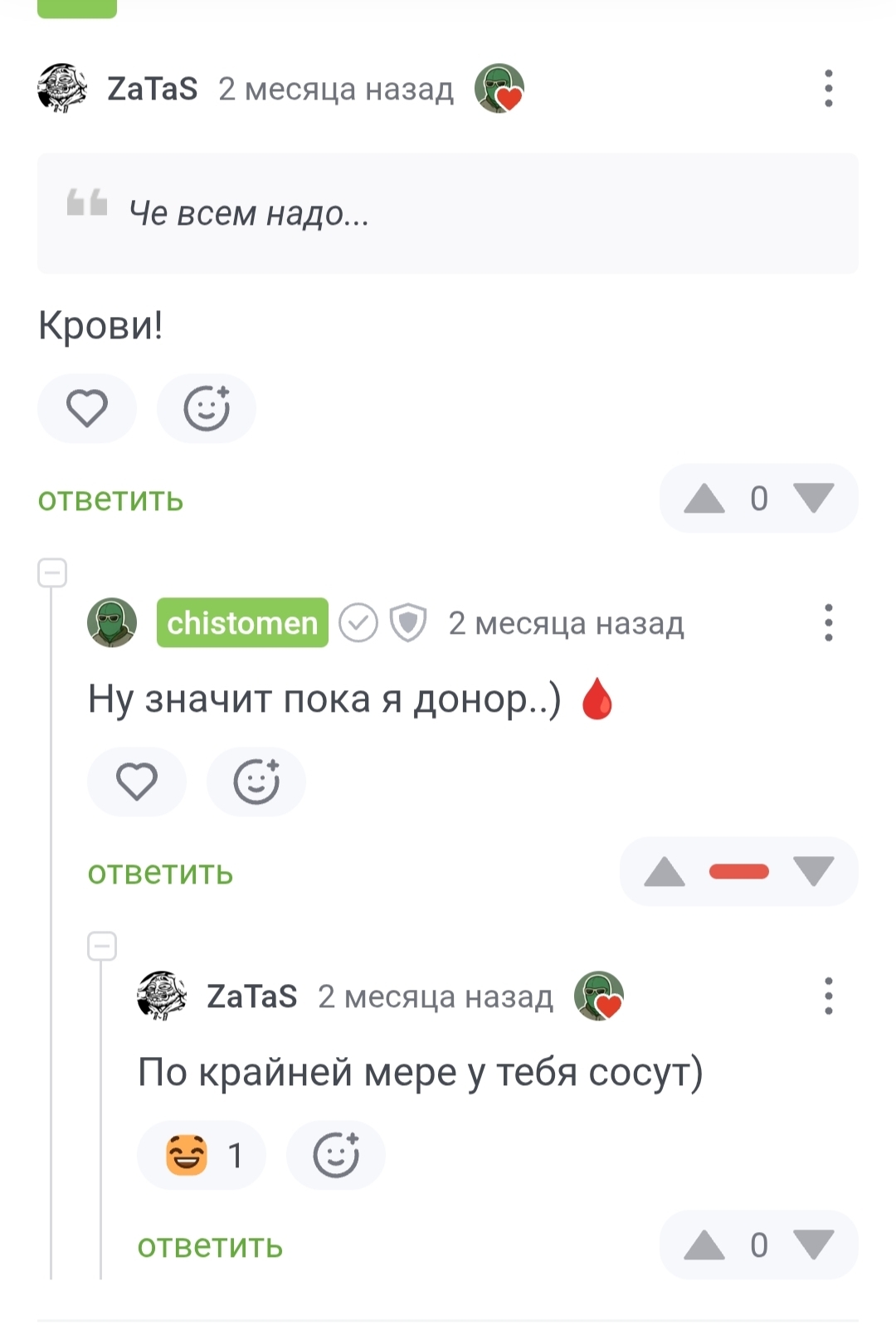The image size is (896, 1330).
Task: Add emoji reaction to "По крайней мере" comment
Action: [x=336, y=1155]
